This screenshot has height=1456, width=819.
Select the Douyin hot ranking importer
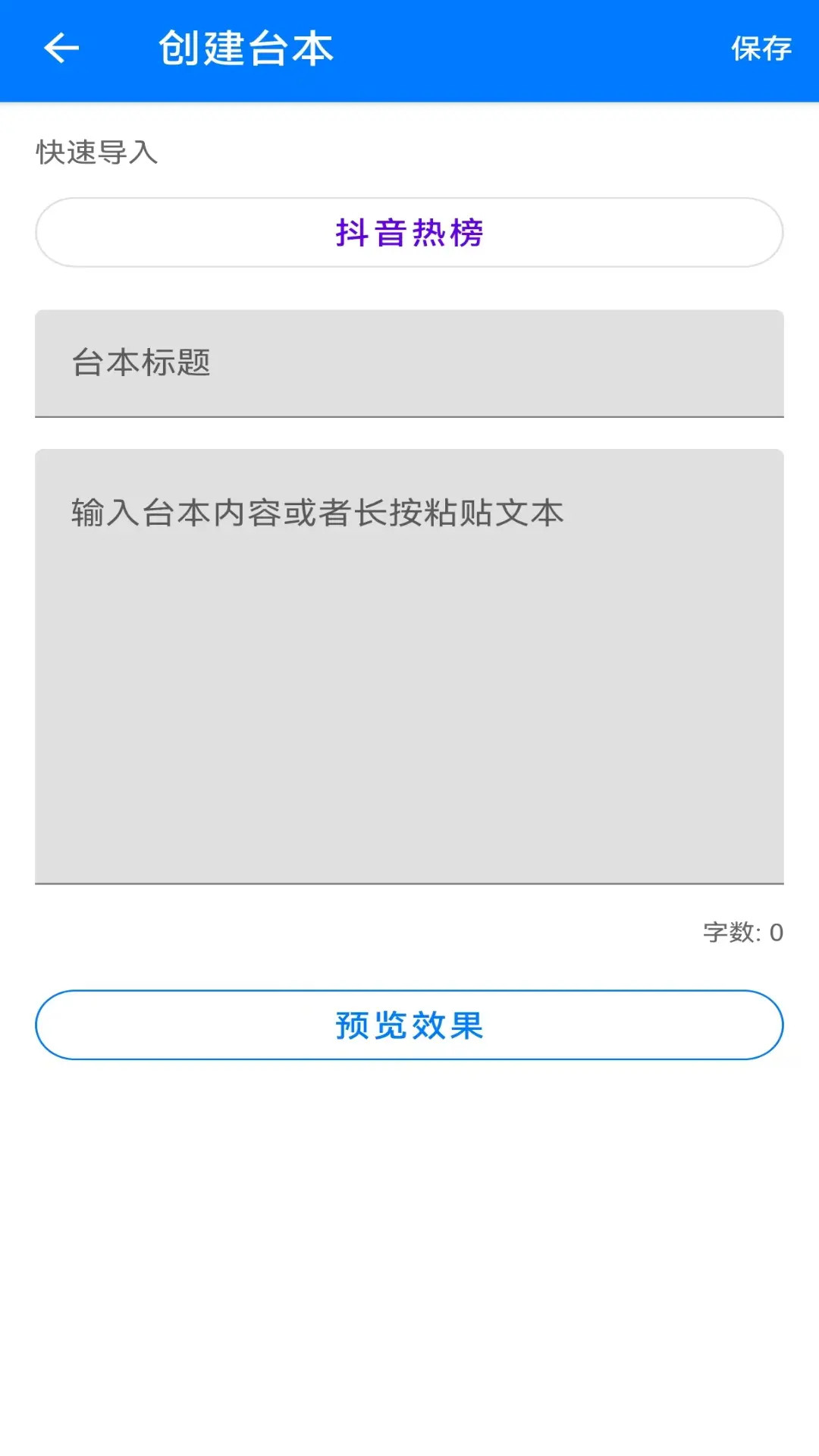[409, 232]
